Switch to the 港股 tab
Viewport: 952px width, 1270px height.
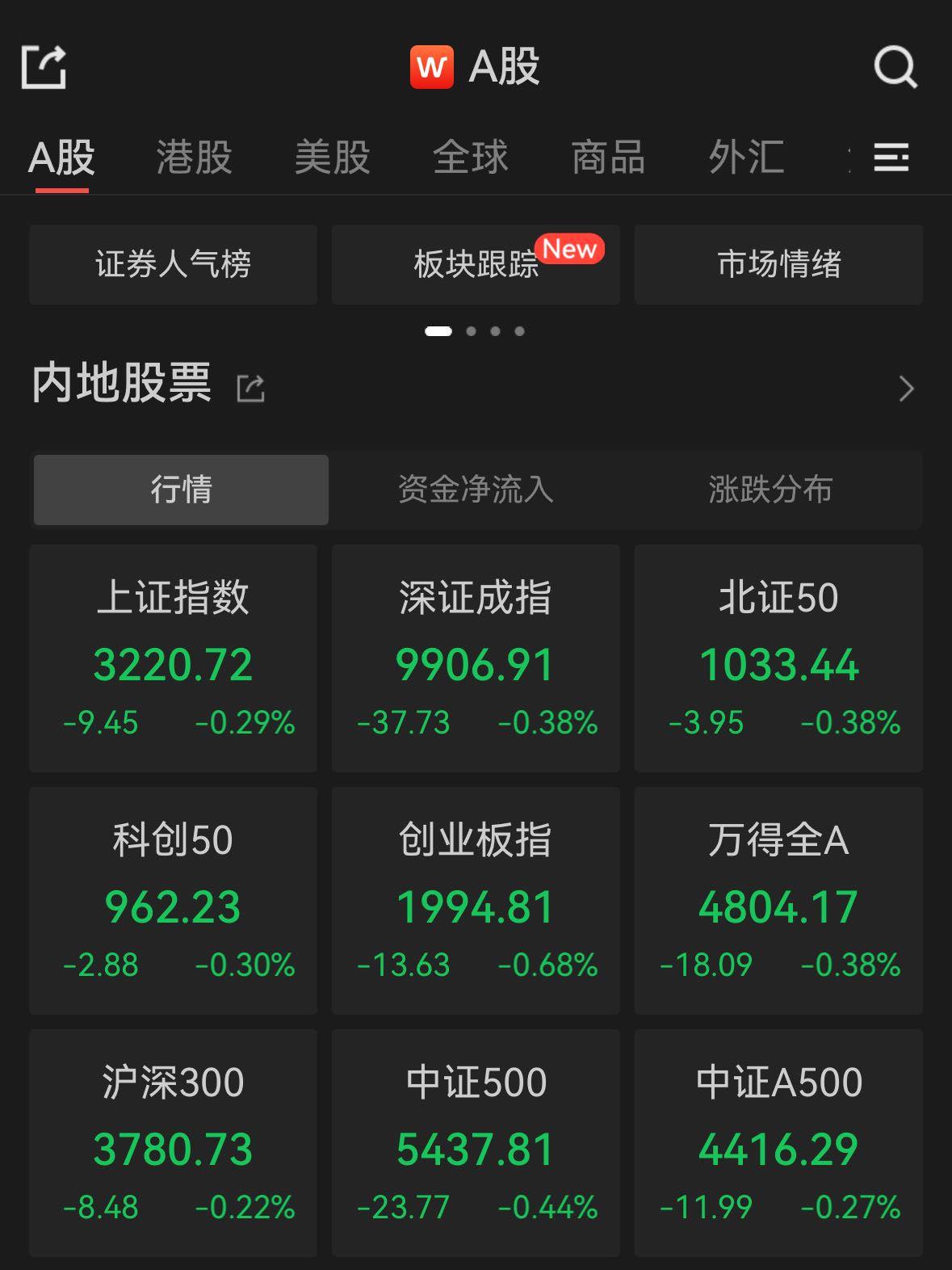pyautogui.click(x=194, y=157)
